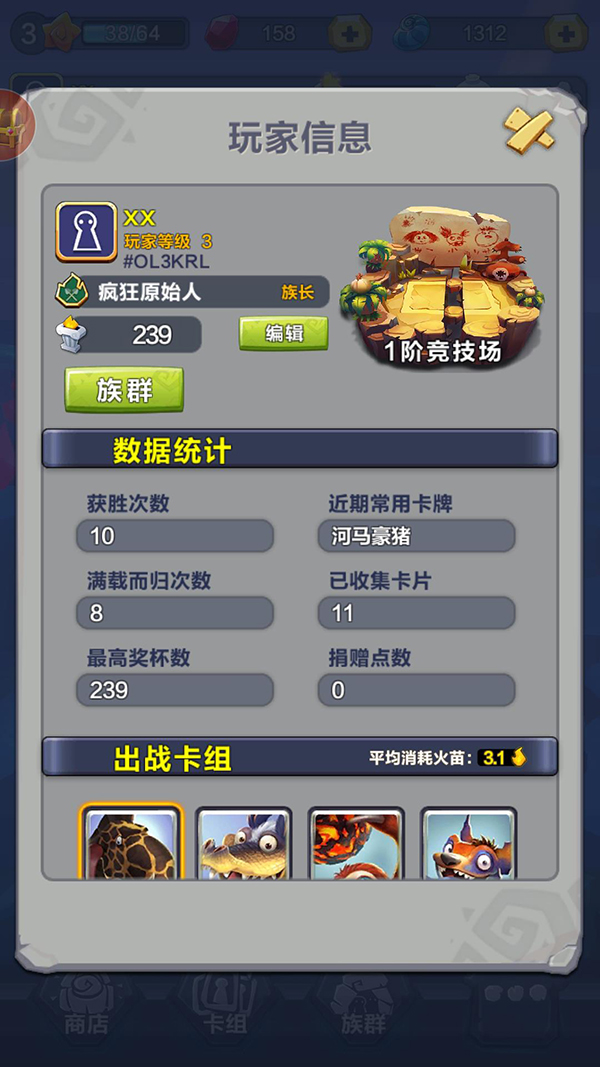Select the fox deck card
Screen dimensions: 600x1067
coord(469,844)
